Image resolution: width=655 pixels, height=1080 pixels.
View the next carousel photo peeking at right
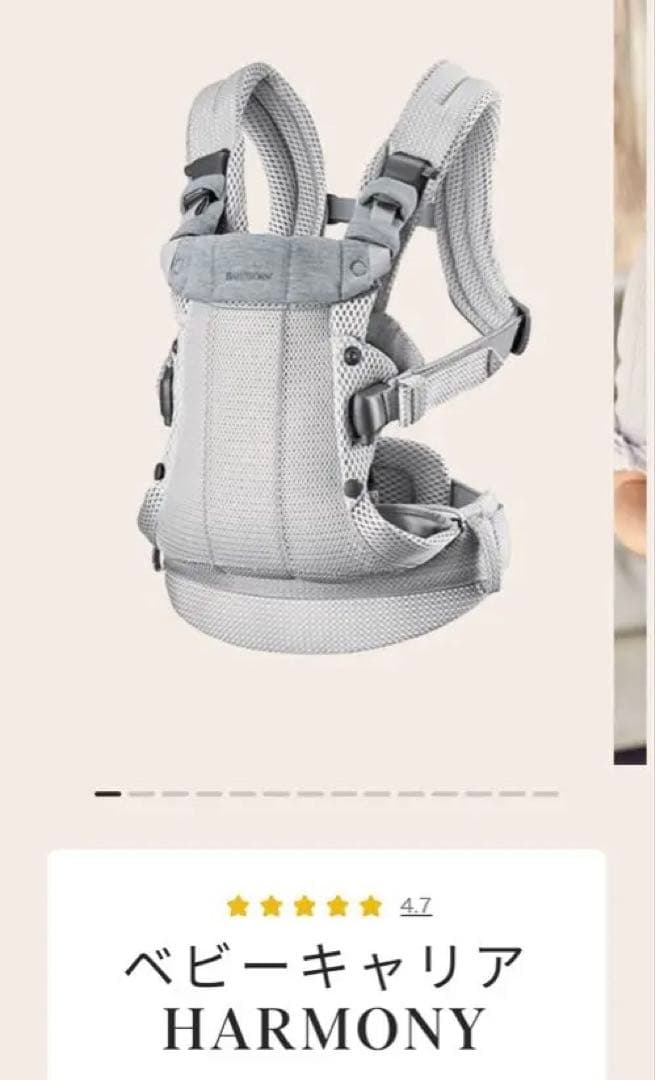pos(633,380)
